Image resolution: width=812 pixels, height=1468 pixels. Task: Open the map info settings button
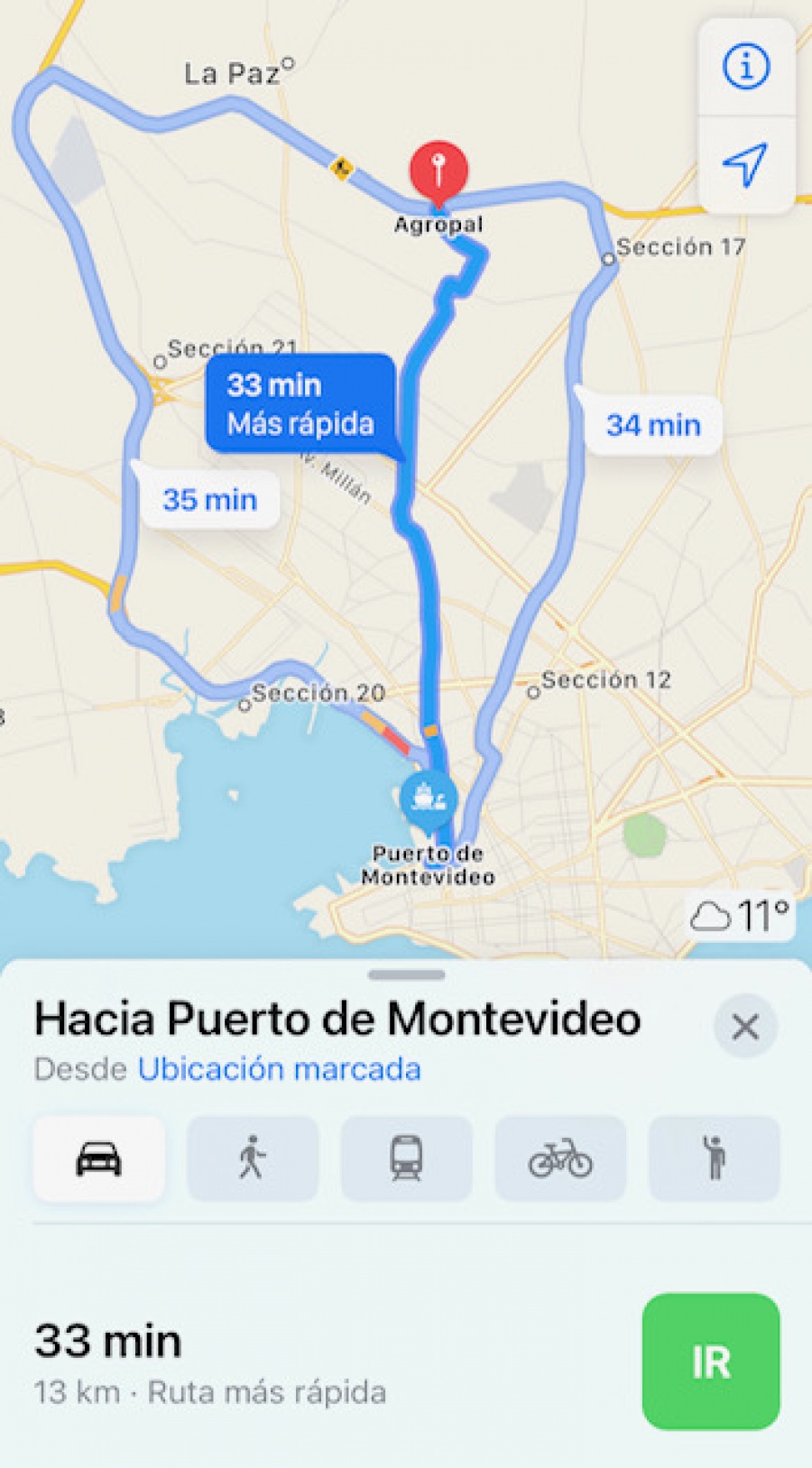coord(745,68)
